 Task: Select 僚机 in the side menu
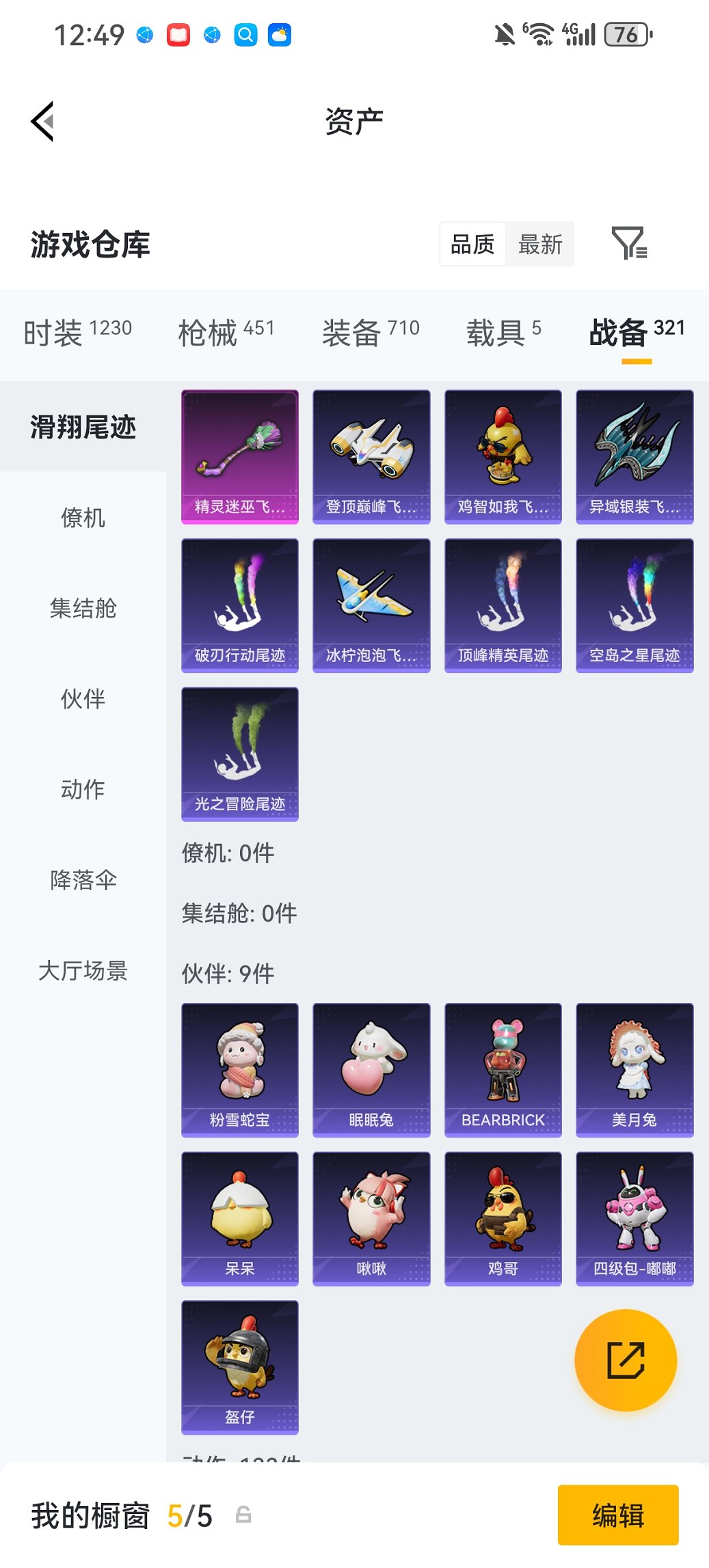[83, 518]
